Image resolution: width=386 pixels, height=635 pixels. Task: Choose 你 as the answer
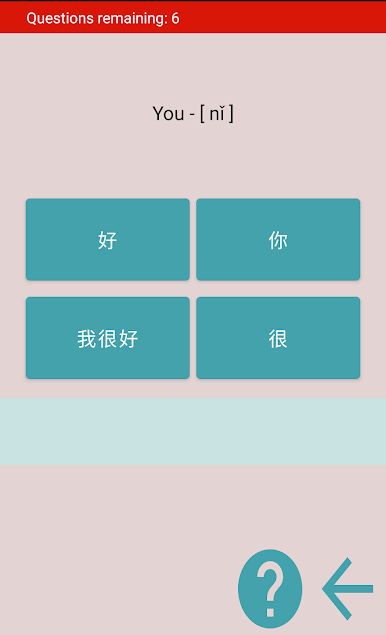coord(278,239)
